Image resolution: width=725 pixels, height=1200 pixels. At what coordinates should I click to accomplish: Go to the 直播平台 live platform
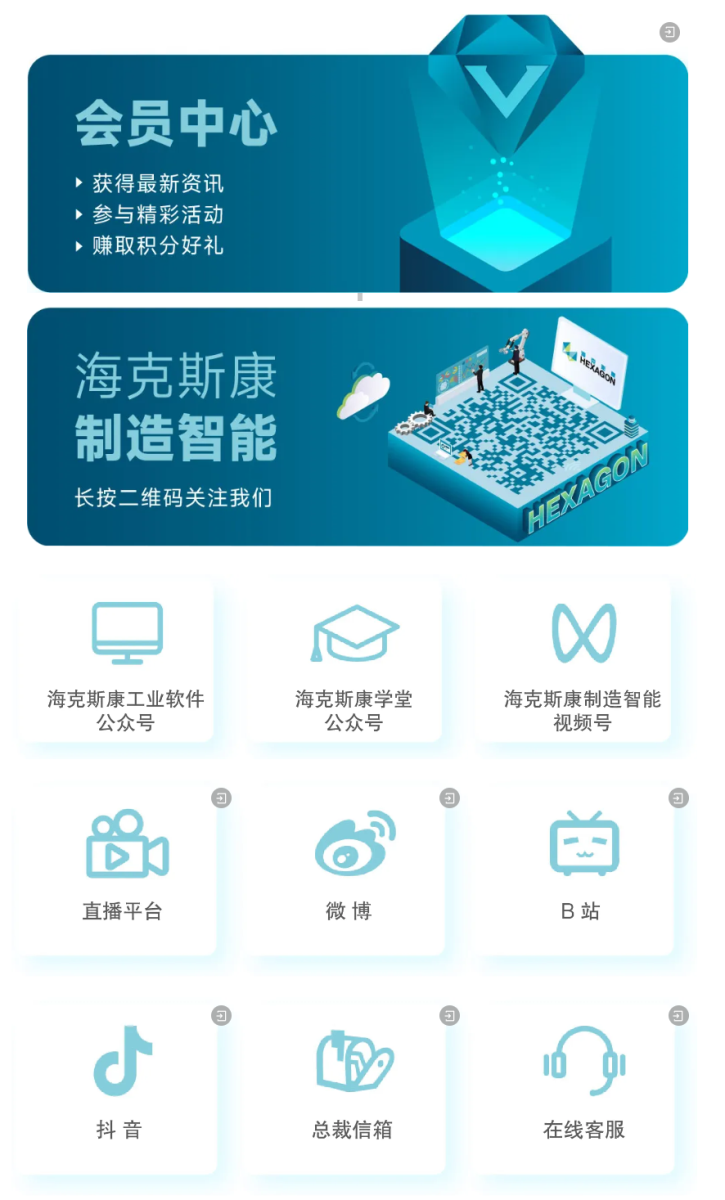(123, 867)
